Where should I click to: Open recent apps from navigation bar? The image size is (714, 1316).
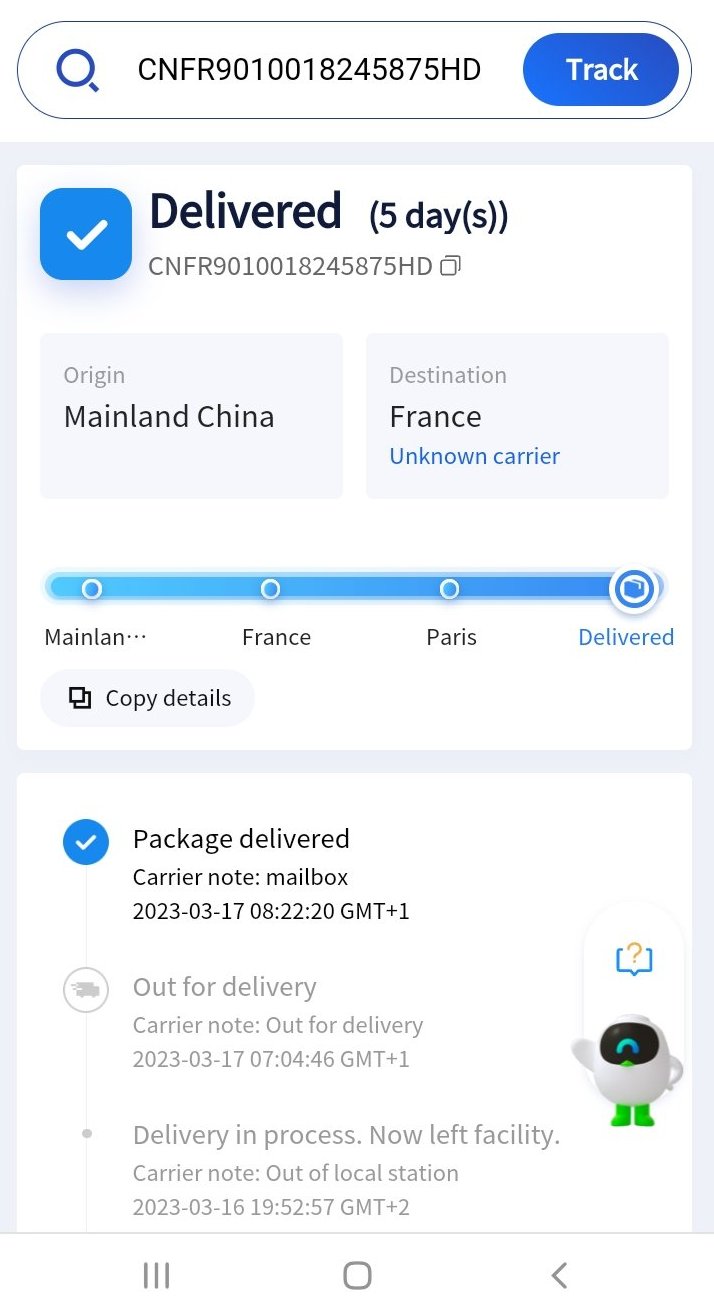tap(156, 1275)
